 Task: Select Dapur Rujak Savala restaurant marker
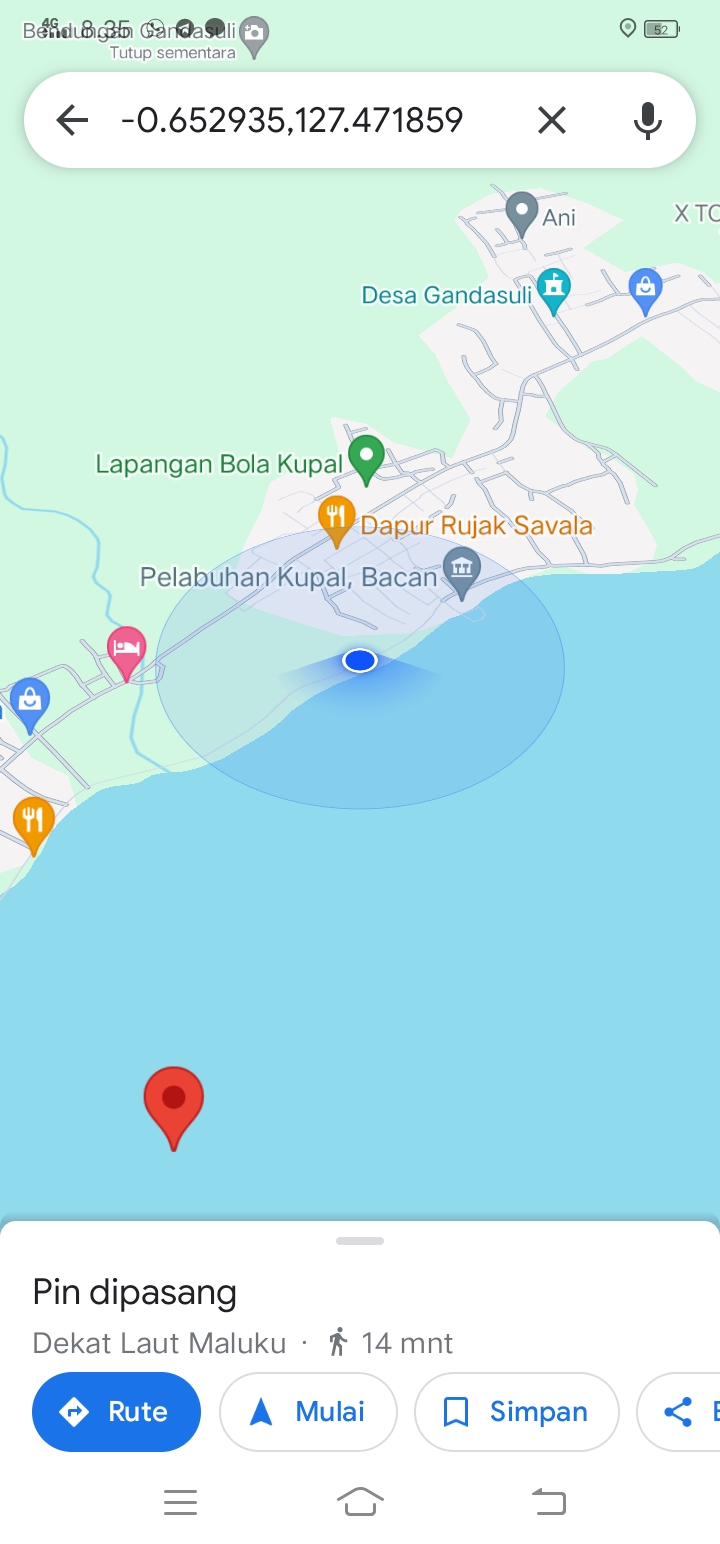coord(336,520)
